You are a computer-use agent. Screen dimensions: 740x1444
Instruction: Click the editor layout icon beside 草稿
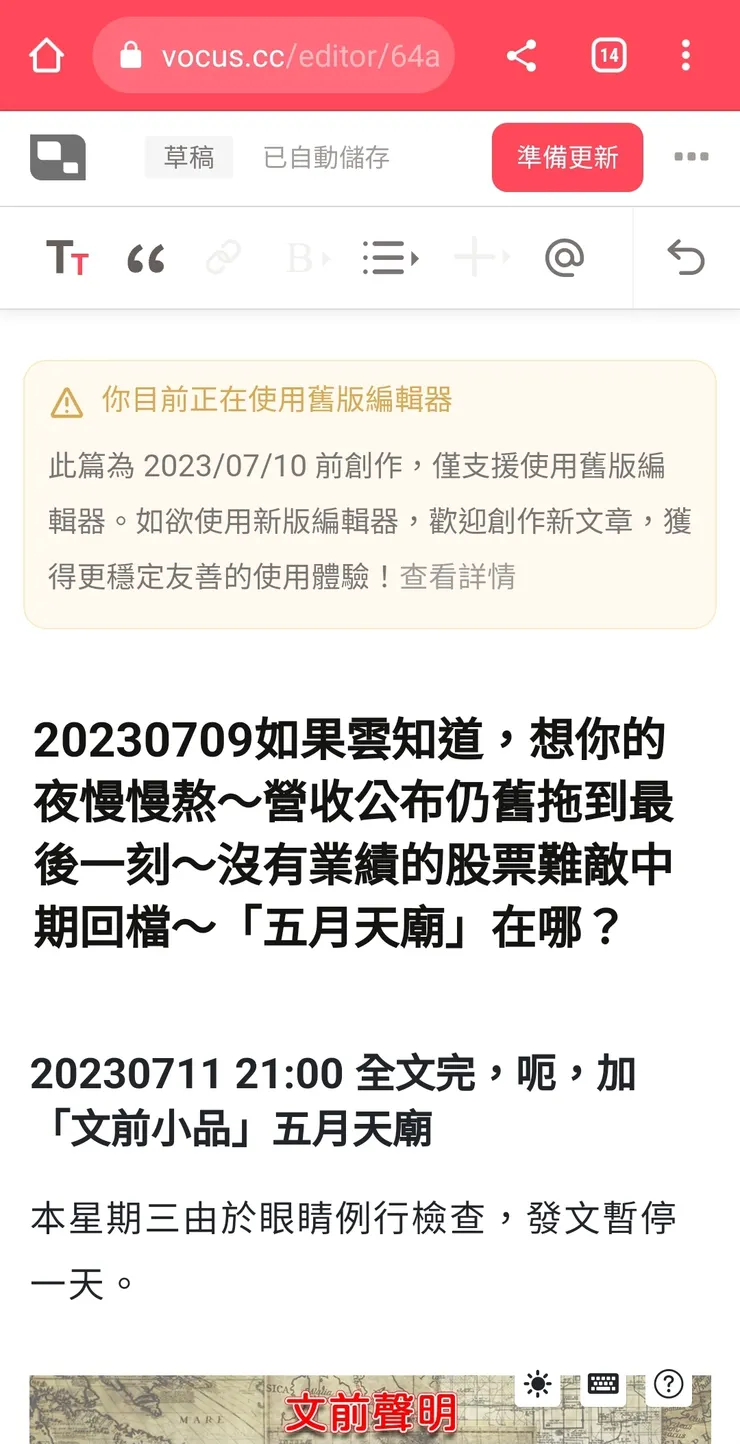click(x=57, y=156)
